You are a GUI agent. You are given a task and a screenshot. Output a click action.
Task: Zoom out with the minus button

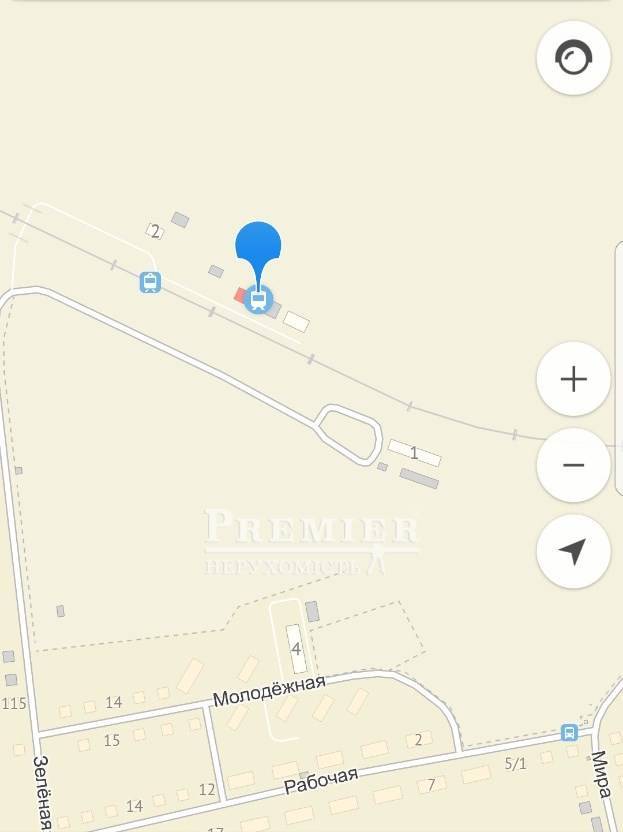coord(573,465)
